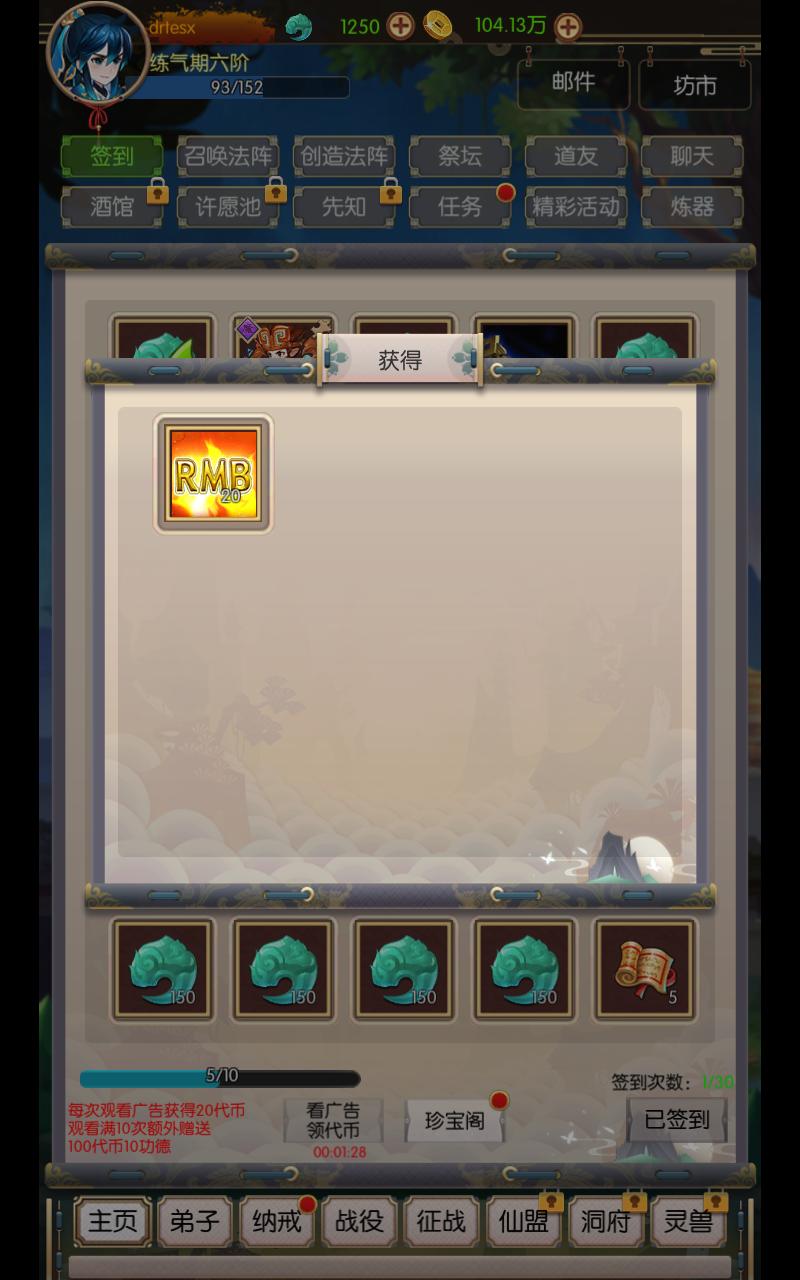Open the 炼器 forging button
Screen dimensions: 800x1280
click(x=692, y=207)
